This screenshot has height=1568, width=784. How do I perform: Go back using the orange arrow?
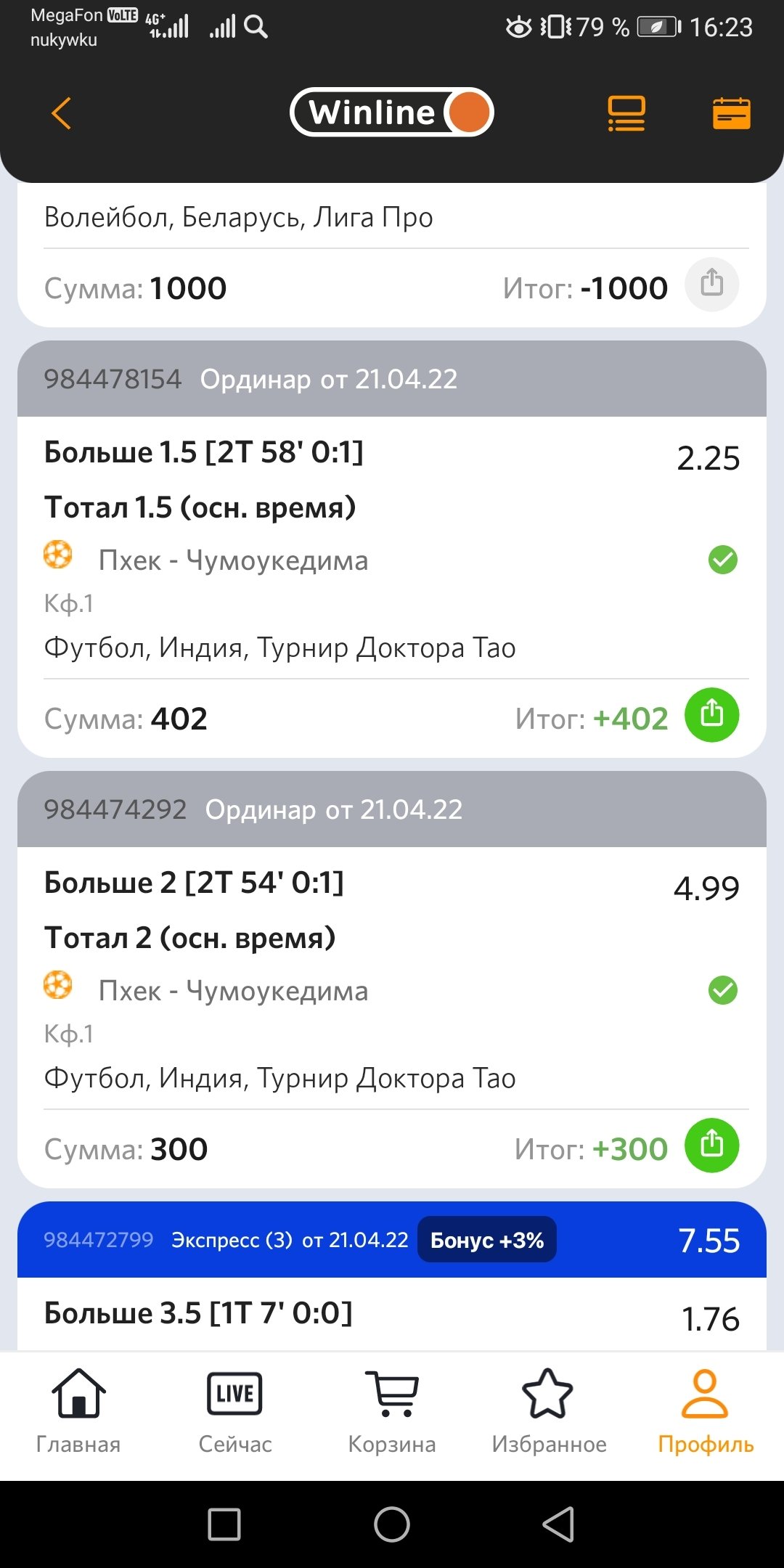62,113
